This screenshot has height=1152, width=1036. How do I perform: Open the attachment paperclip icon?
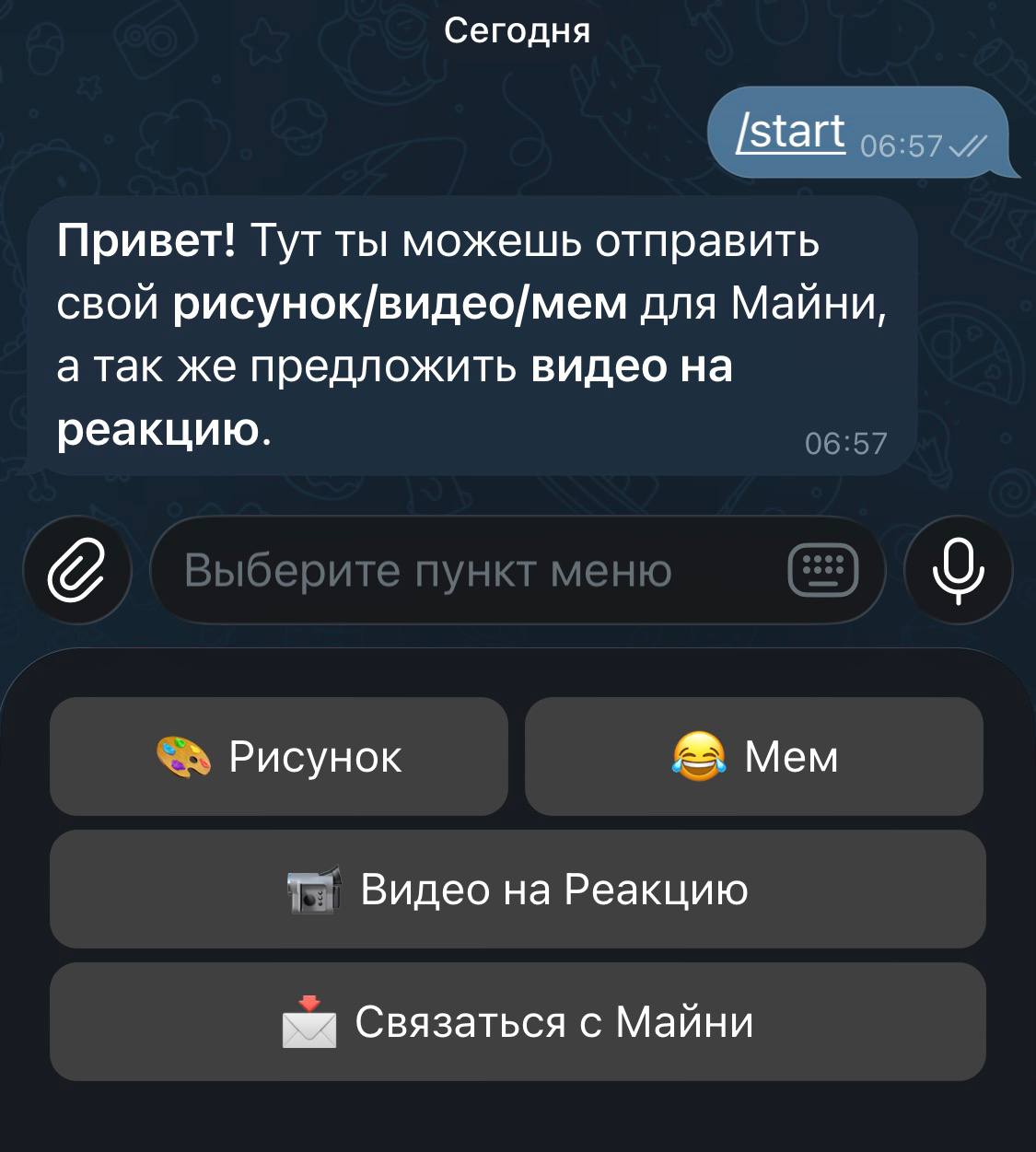77,570
